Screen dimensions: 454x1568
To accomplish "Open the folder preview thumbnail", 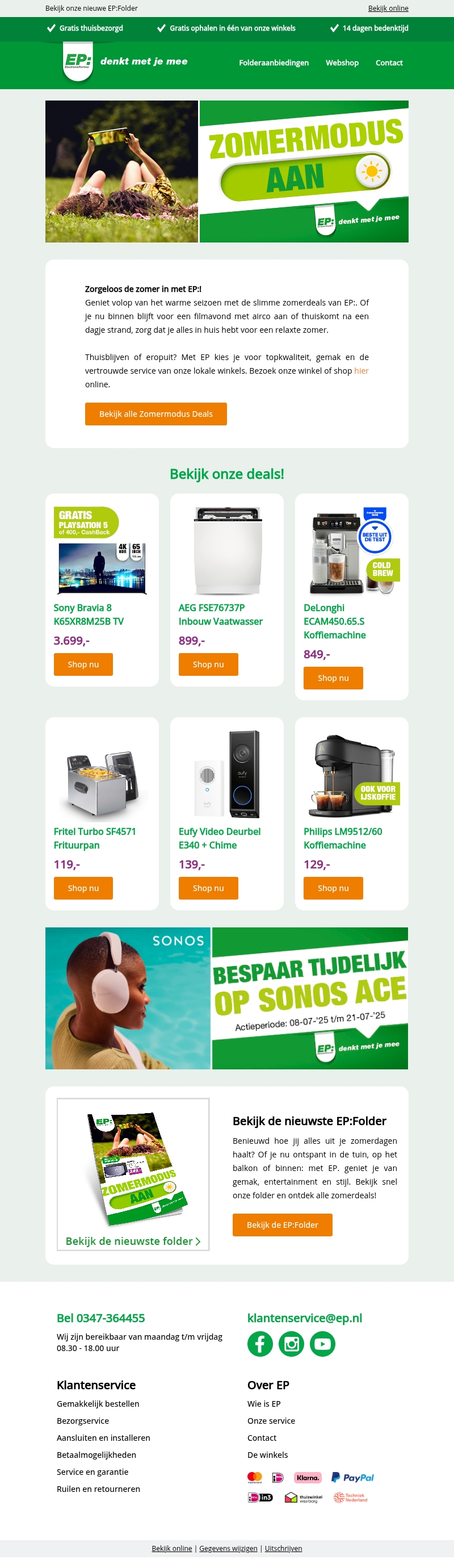I will [133, 1174].
